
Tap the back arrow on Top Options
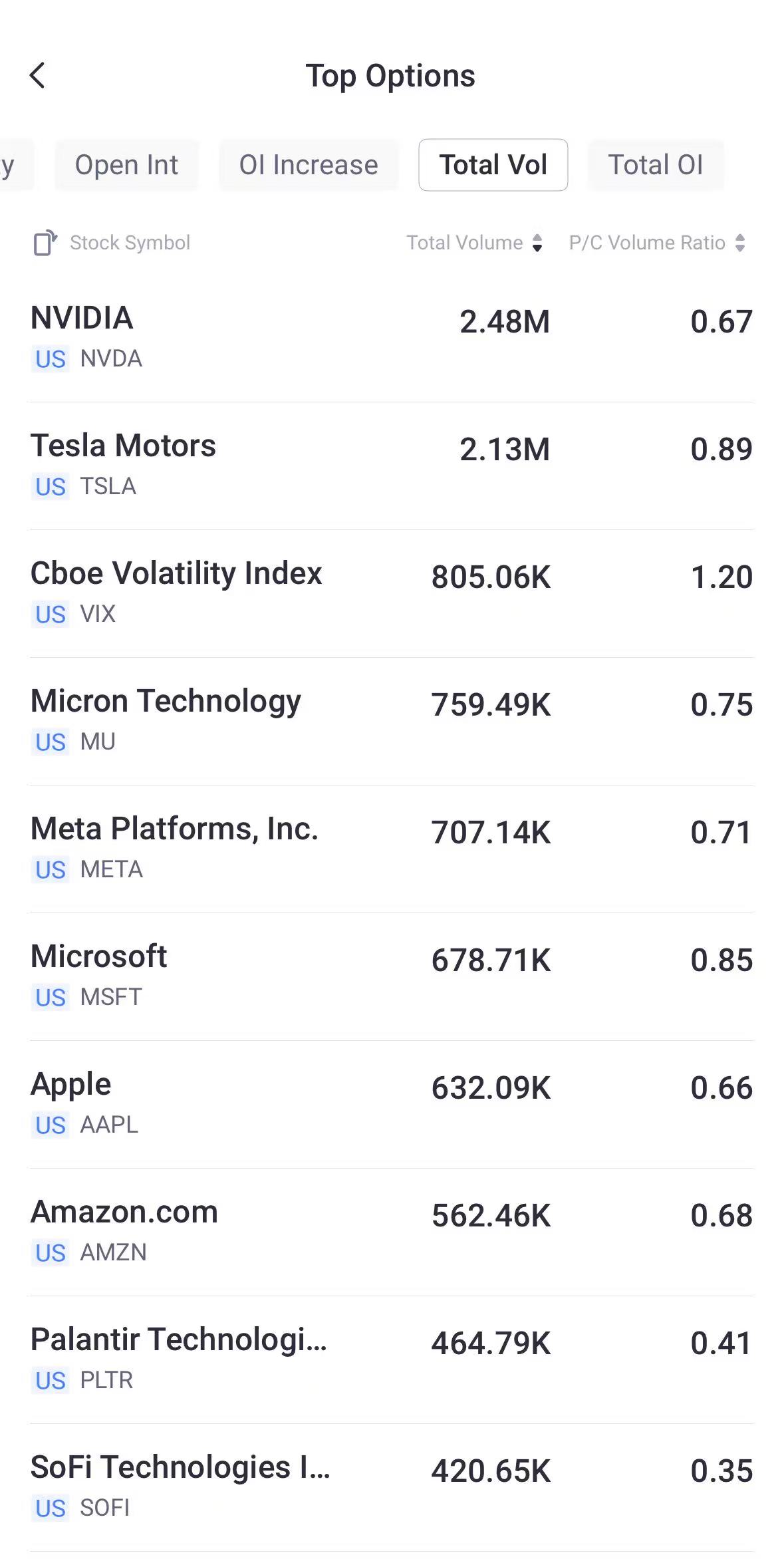tap(38, 75)
